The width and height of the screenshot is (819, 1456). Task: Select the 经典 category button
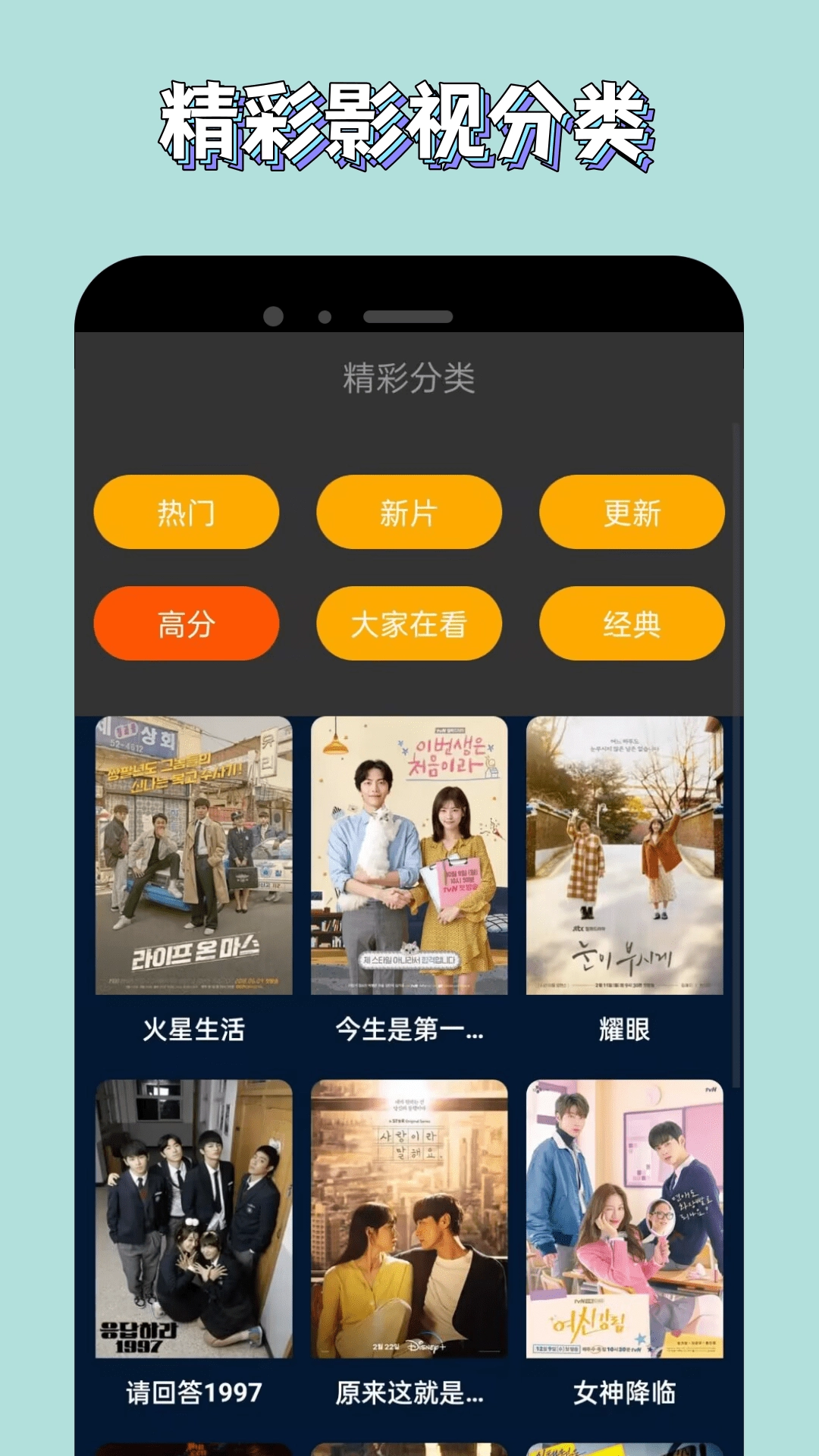632,623
